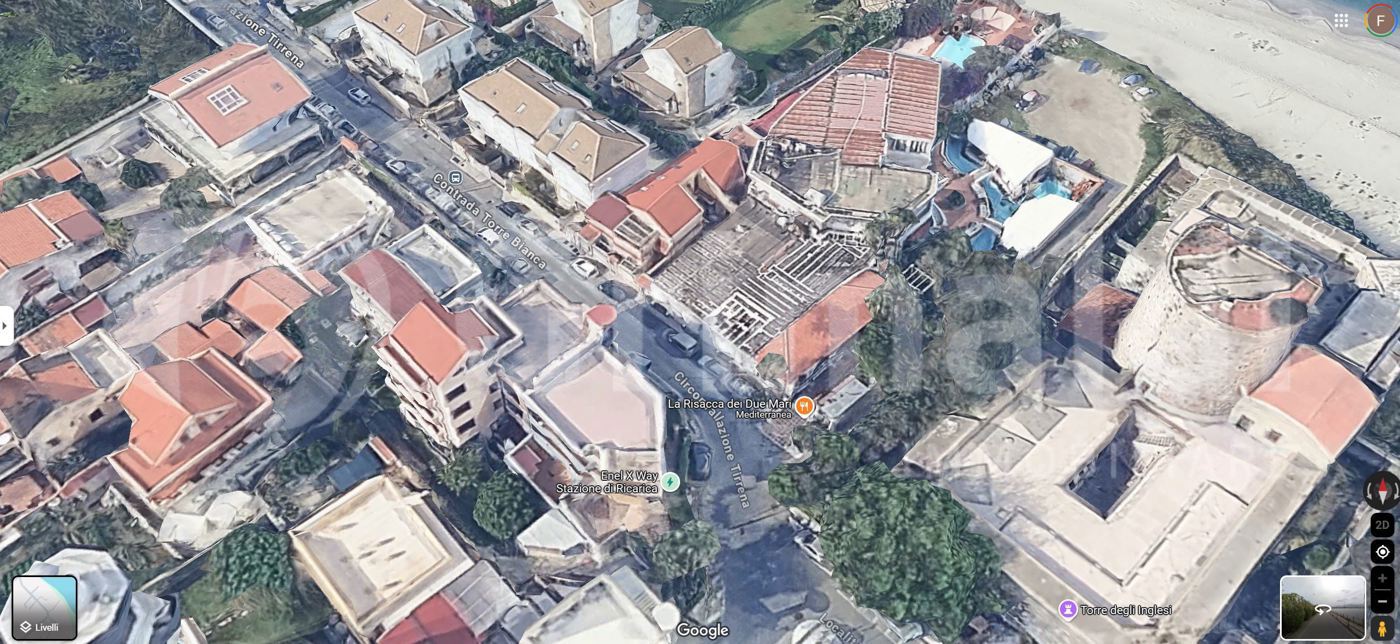
Task: Open the Street View preview thumbnail
Action: click(x=1322, y=607)
